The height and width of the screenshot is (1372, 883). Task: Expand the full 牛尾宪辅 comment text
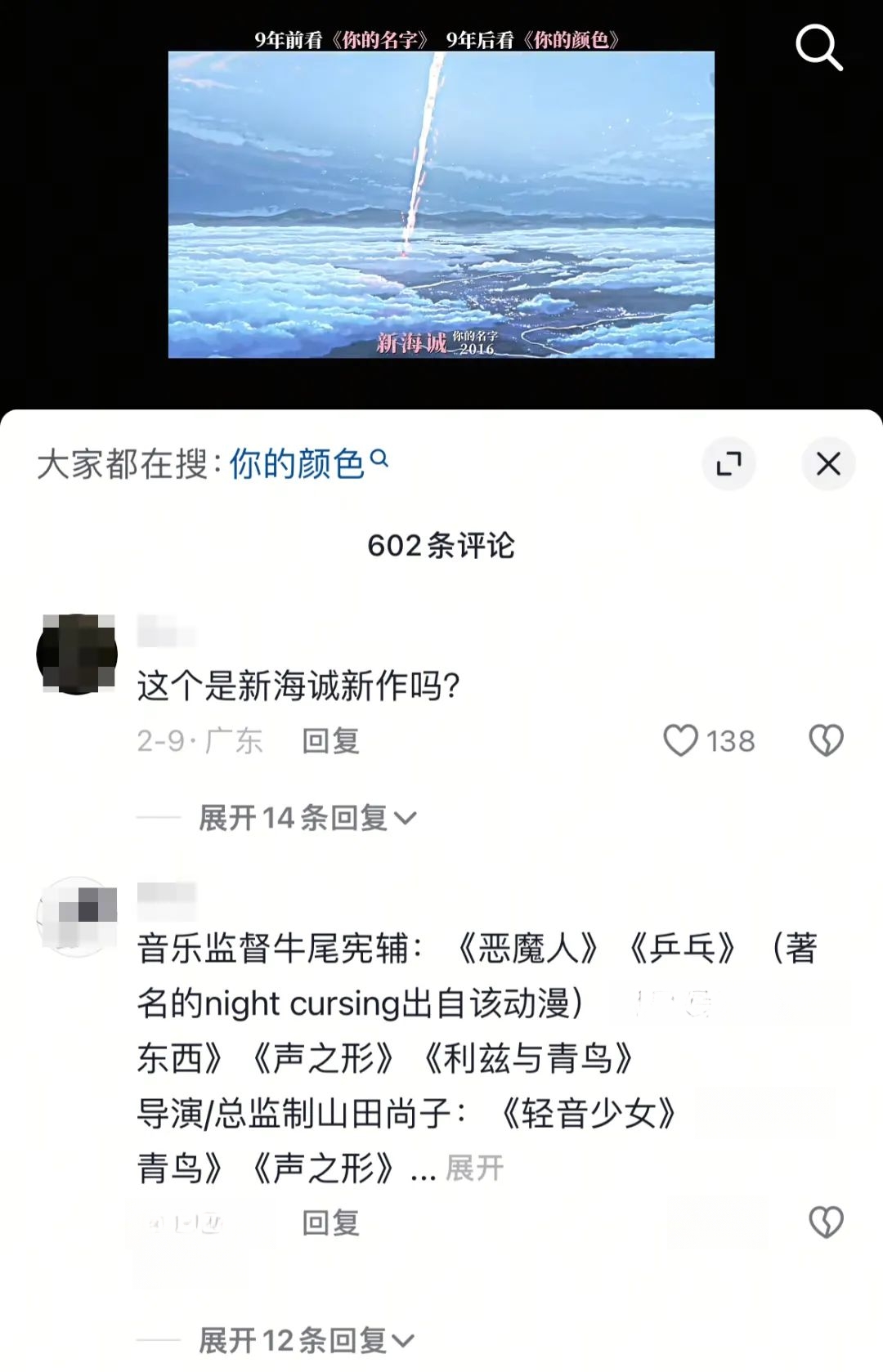[x=474, y=1169]
